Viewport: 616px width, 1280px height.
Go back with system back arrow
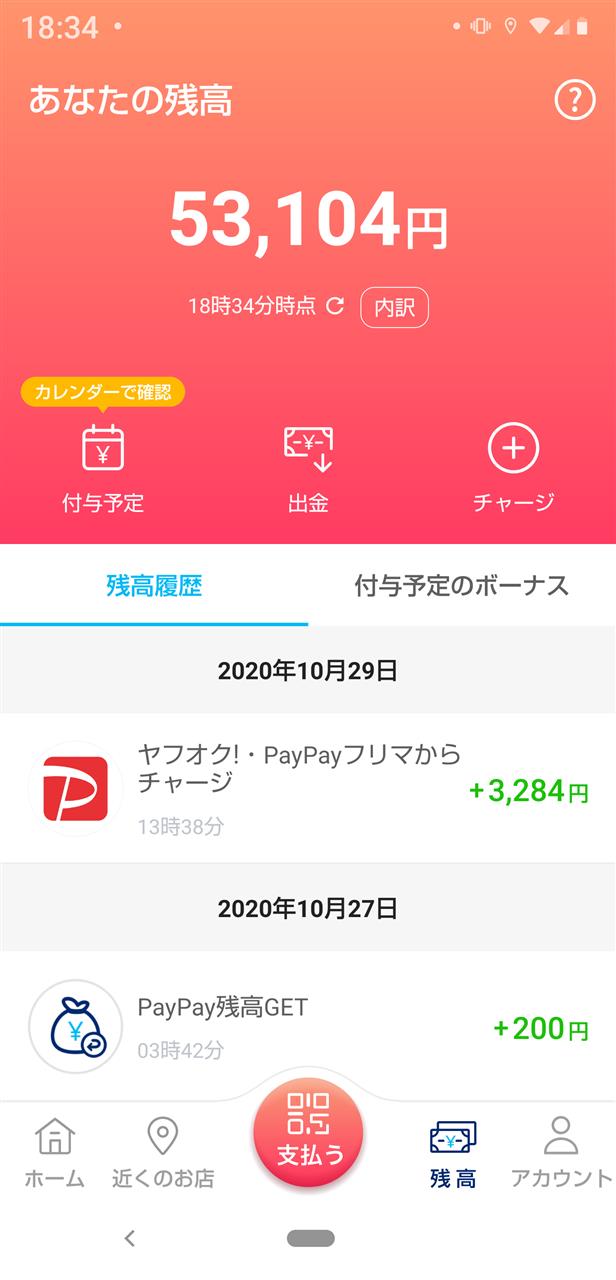click(129, 1238)
